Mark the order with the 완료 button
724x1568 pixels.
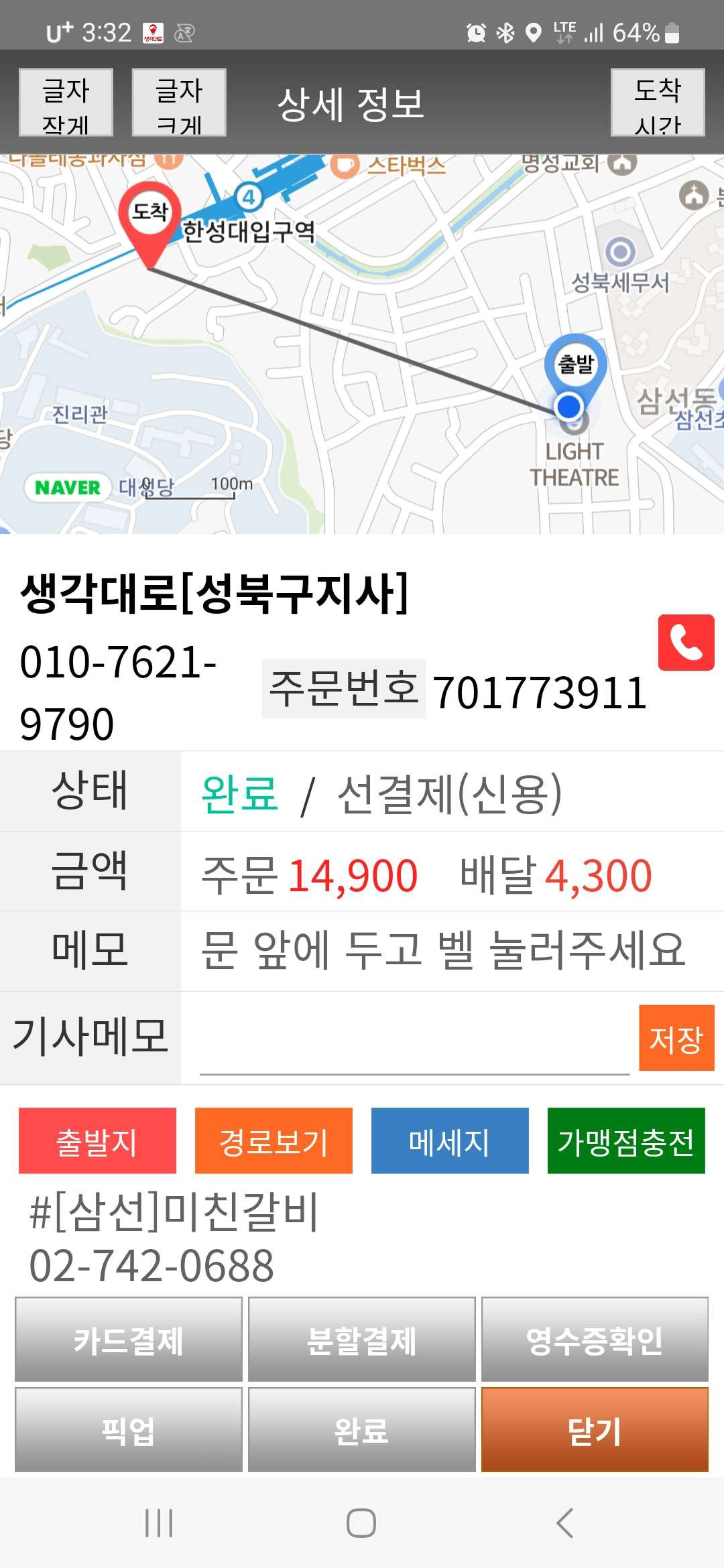click(x=361, y=1430)
